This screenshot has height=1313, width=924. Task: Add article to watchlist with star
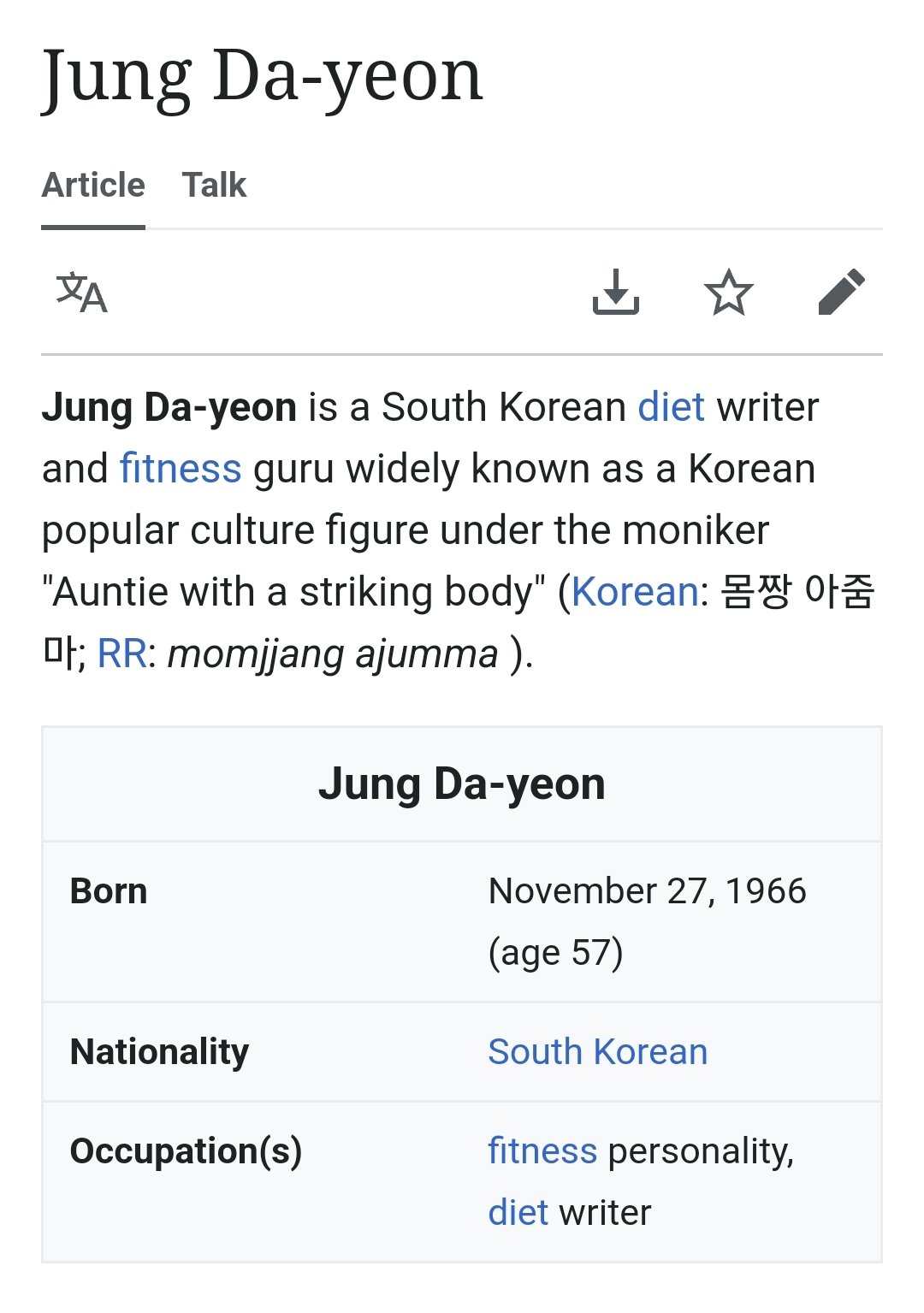point(728,293)
